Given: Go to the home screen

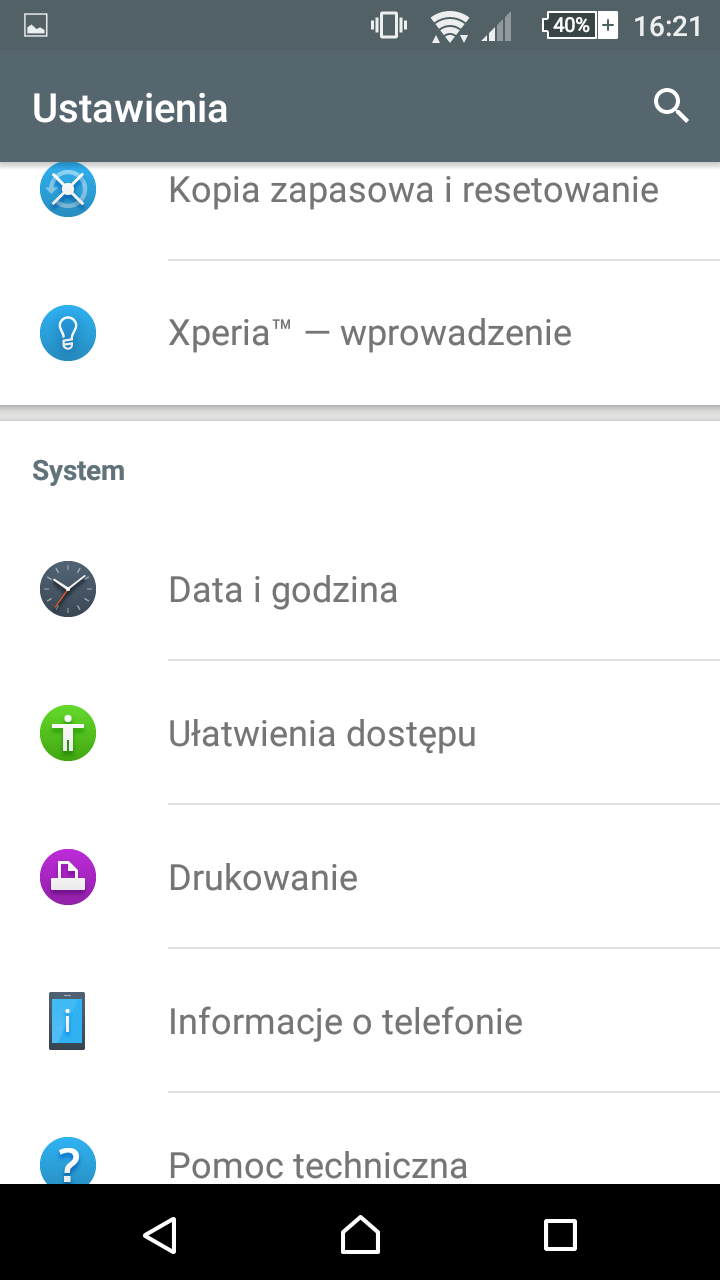Looking at the screenshot, I should (x=360, y=1234).
